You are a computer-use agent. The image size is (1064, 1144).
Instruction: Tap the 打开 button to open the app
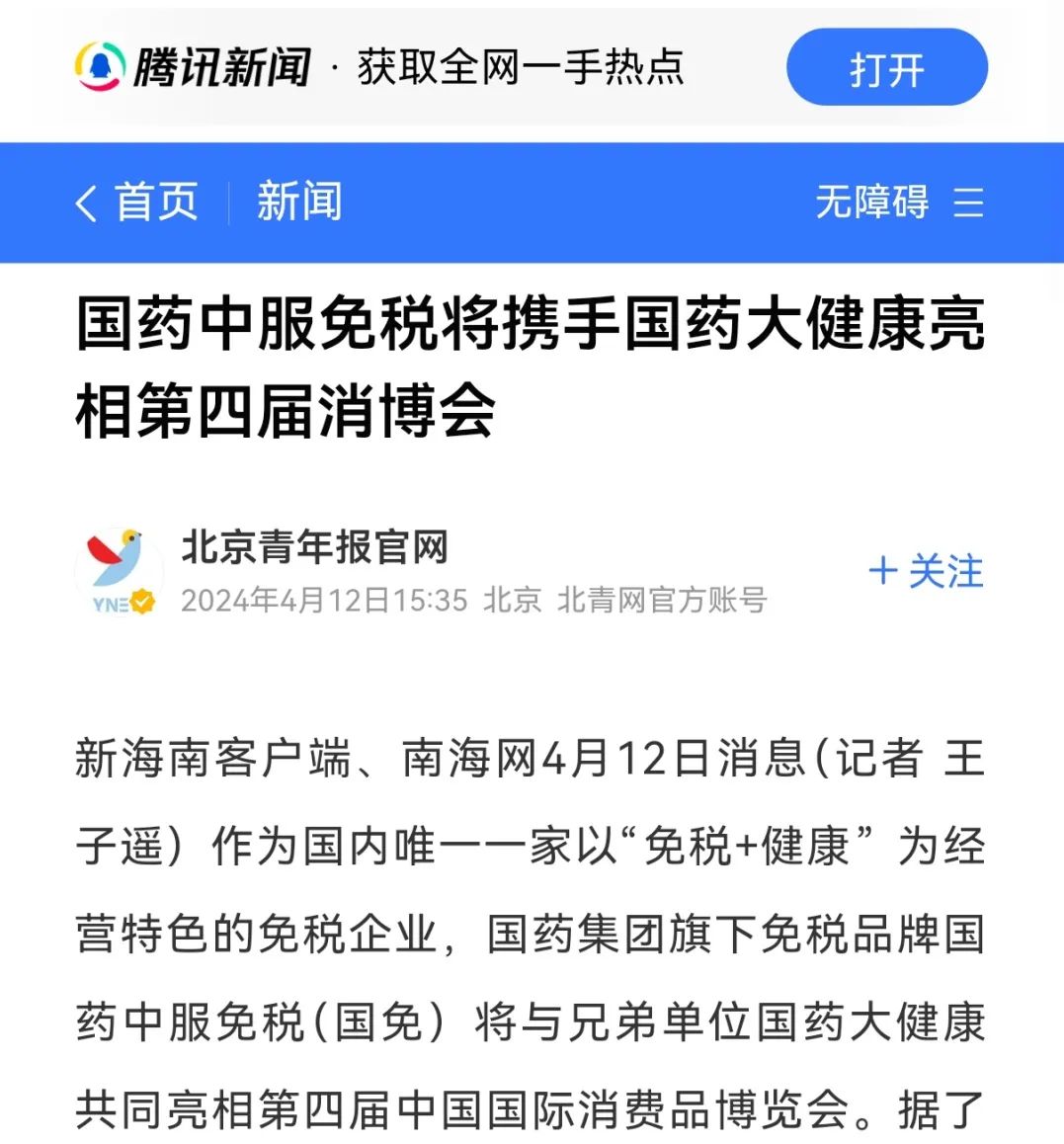click(x=886, y=68)
